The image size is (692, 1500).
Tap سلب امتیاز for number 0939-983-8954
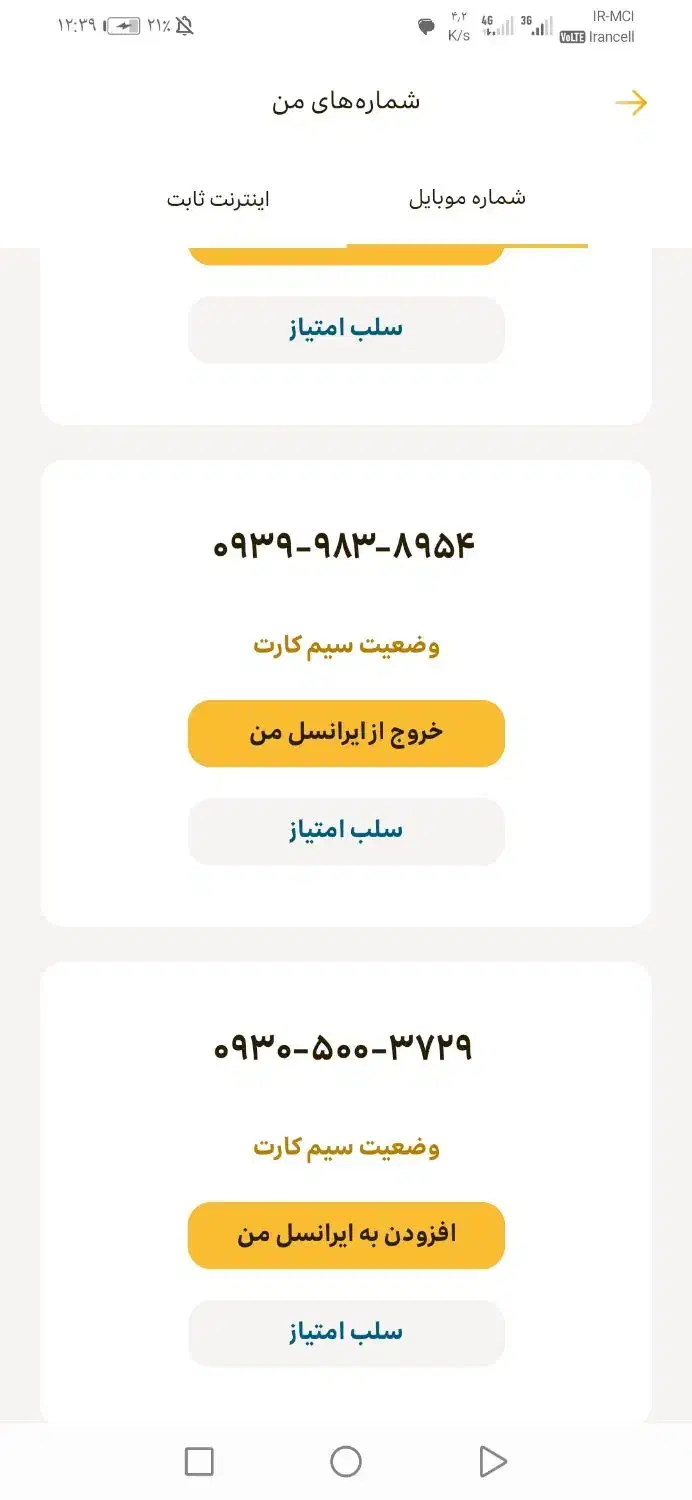click(346, 831)
